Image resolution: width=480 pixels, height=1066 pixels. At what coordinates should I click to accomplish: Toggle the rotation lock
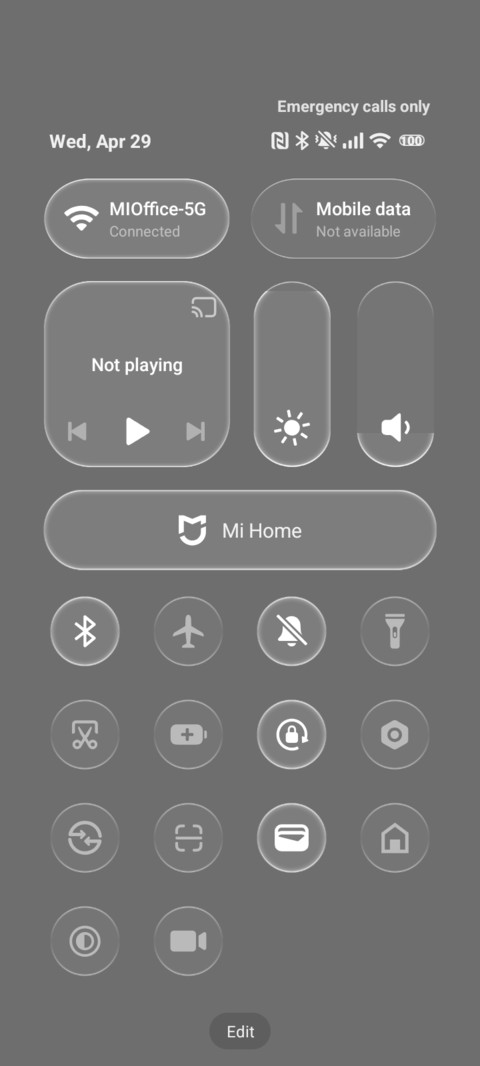click(292, 735)
